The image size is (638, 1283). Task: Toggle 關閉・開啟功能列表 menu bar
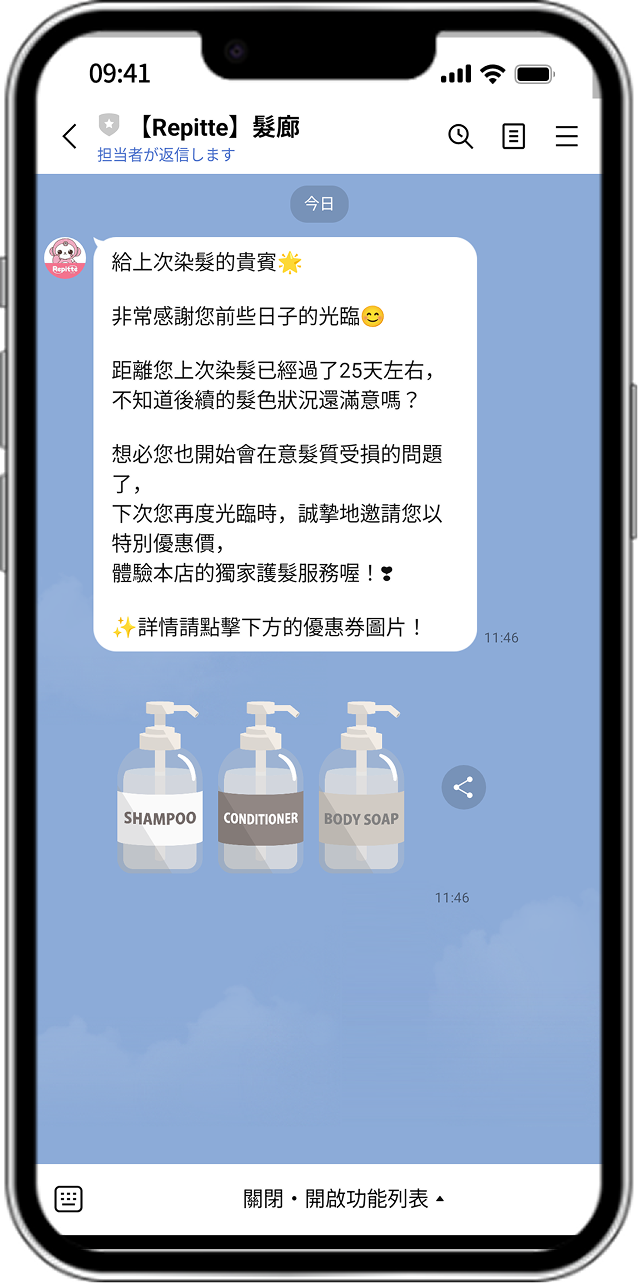pos(343,1198)
